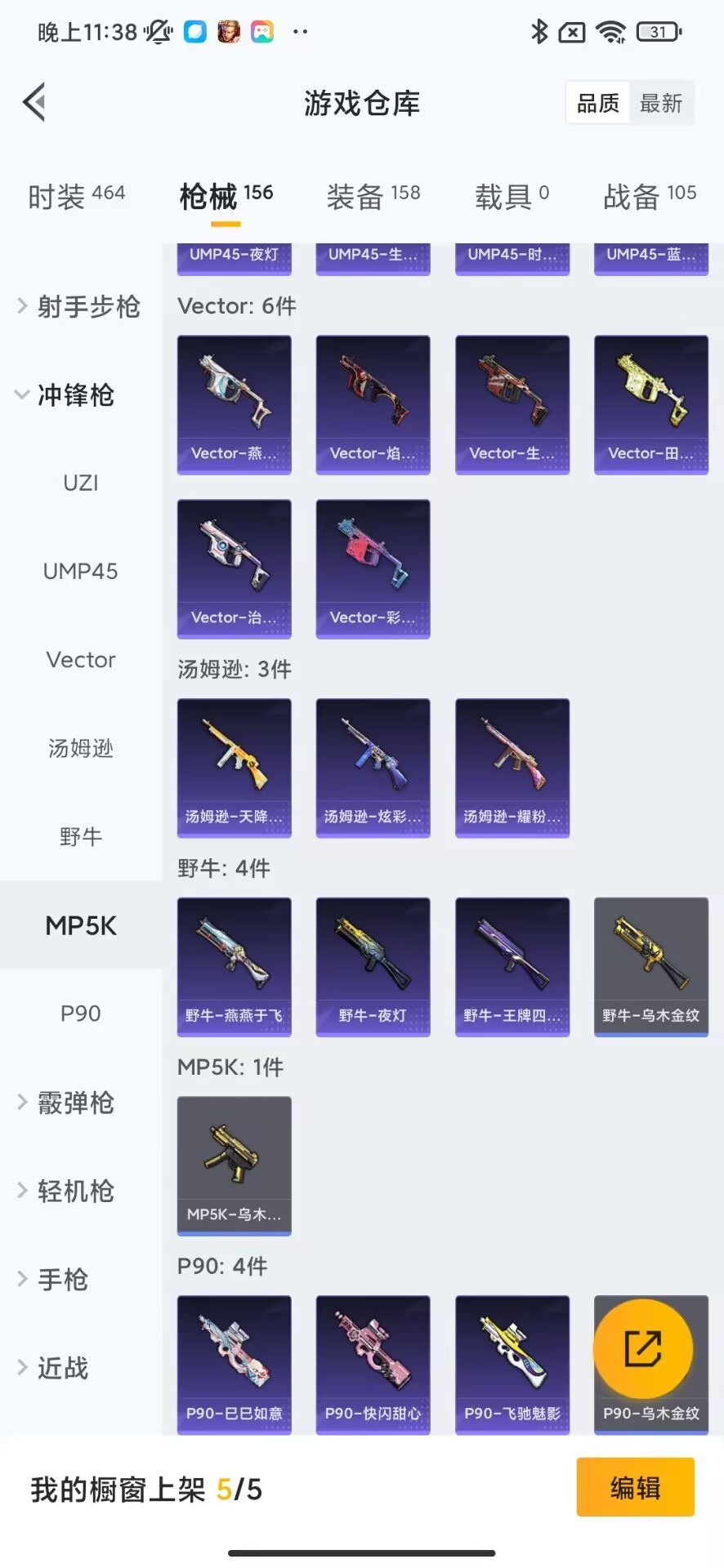This screenshot has height=1568, width=724.
Task: Open the 装备 tab
Action: pos(373,196)
